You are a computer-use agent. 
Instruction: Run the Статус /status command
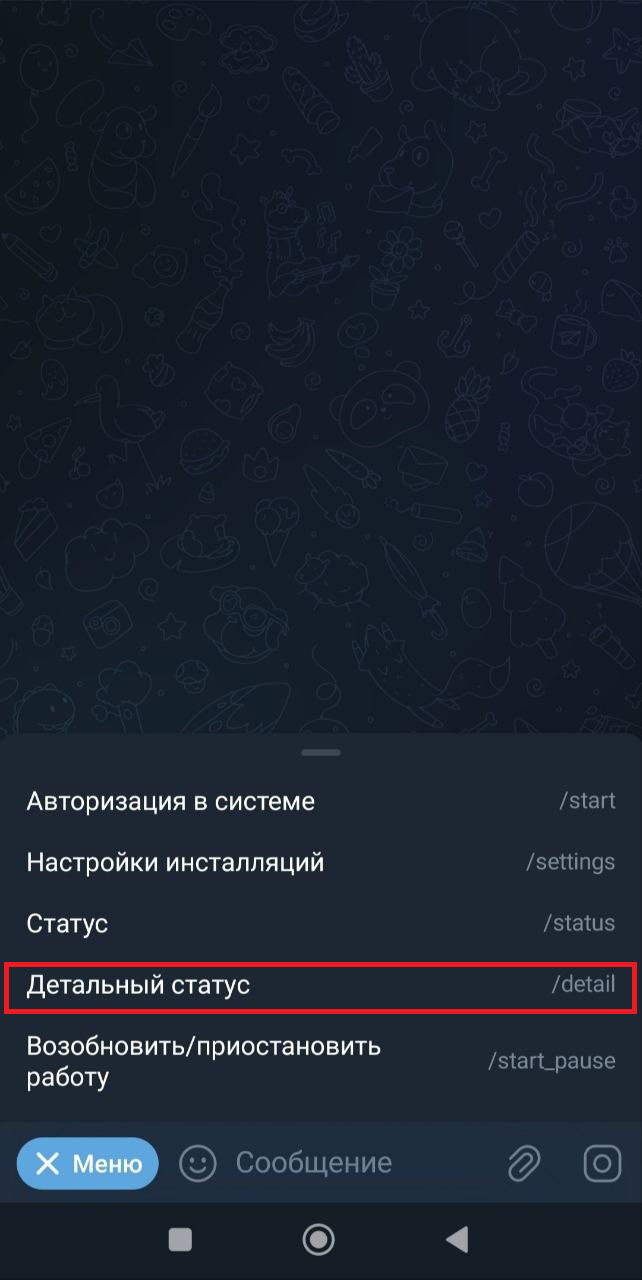(321, 923)
